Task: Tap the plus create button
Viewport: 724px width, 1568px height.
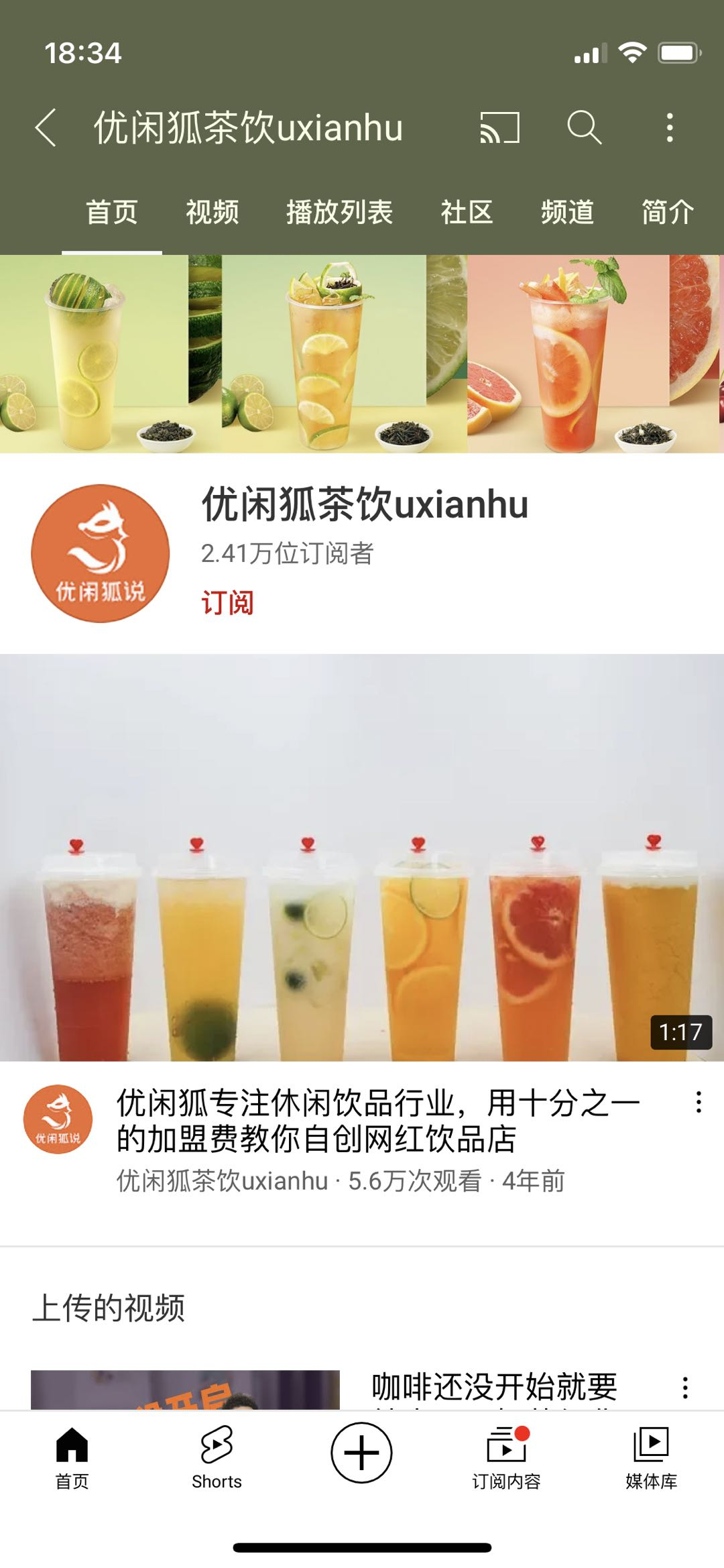Action: pos(361,1453)
